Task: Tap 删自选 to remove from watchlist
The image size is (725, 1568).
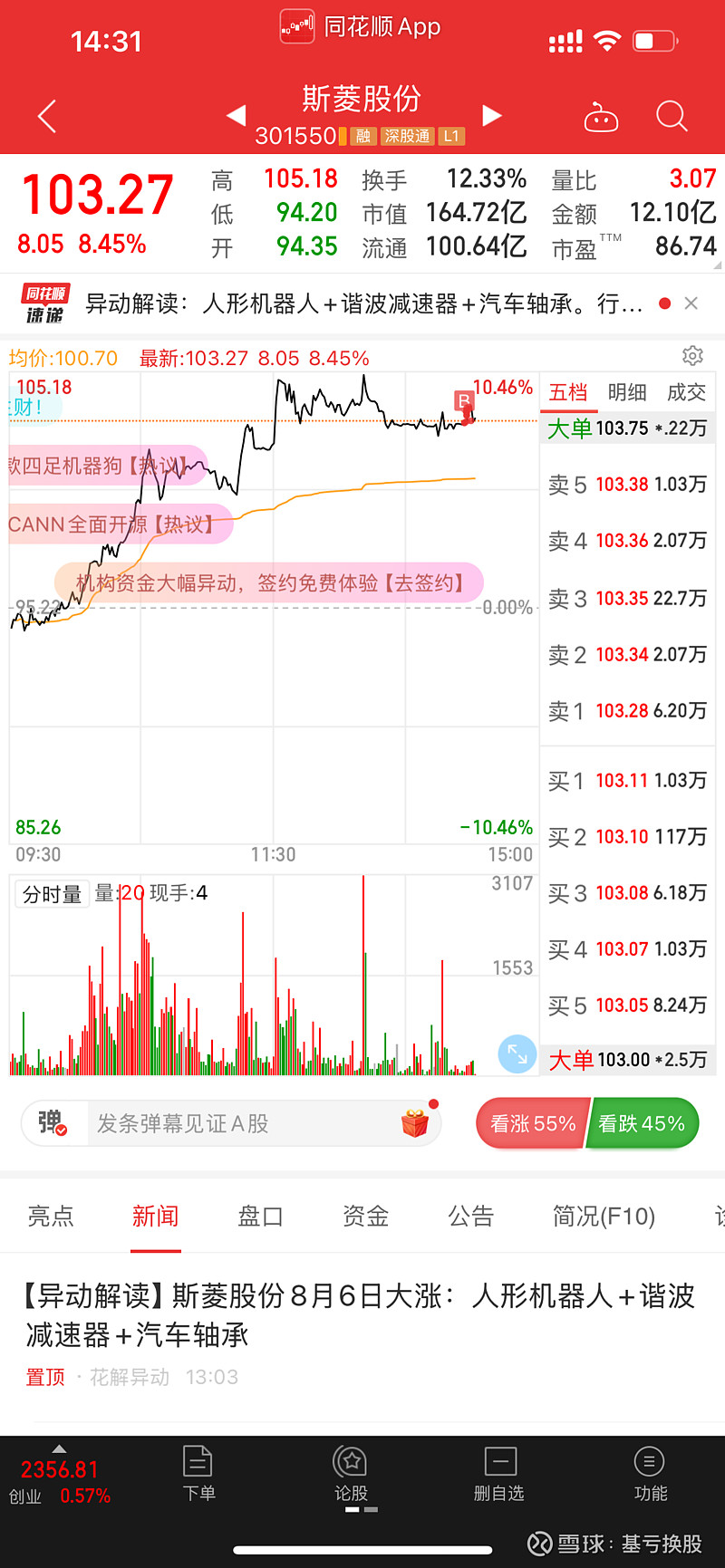Action: [x=499, y=1474]
